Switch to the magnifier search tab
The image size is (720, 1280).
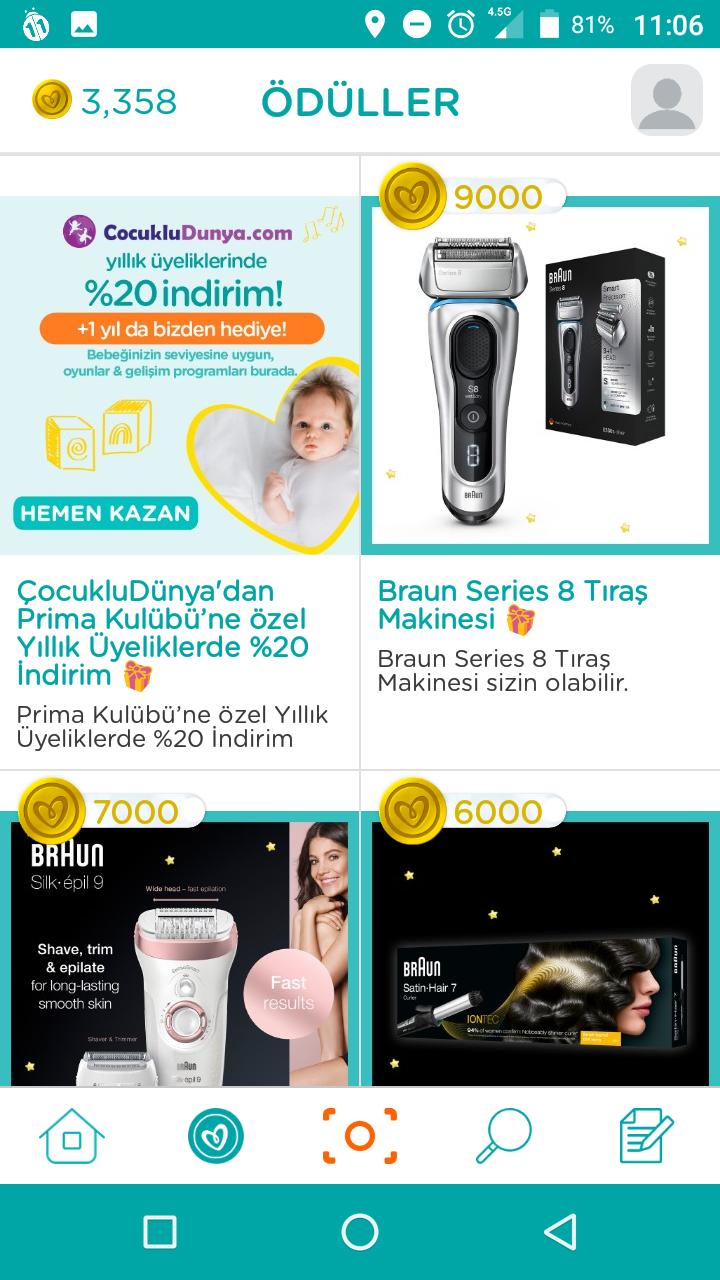pyautogui.click(x=504, y=1136)
